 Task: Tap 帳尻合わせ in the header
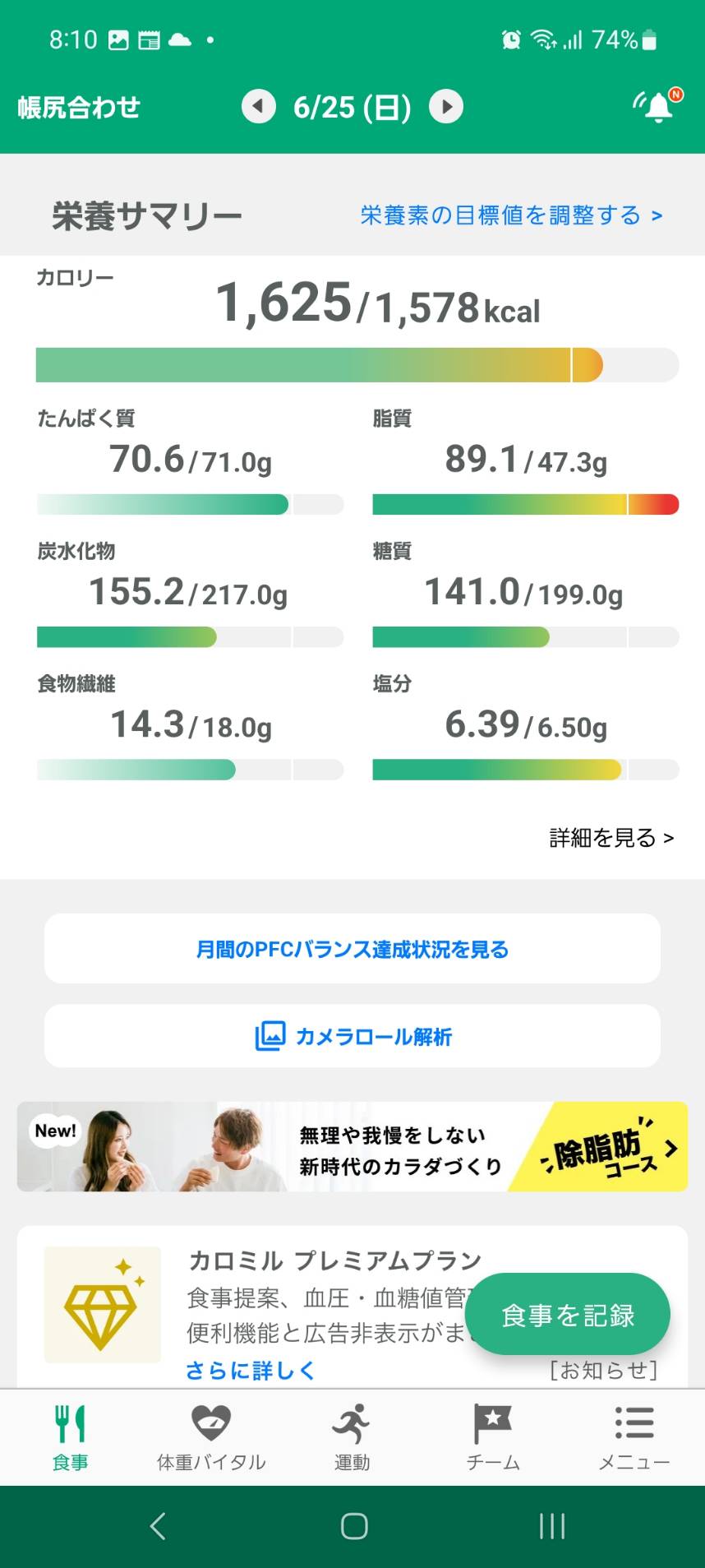click(79, 107)
